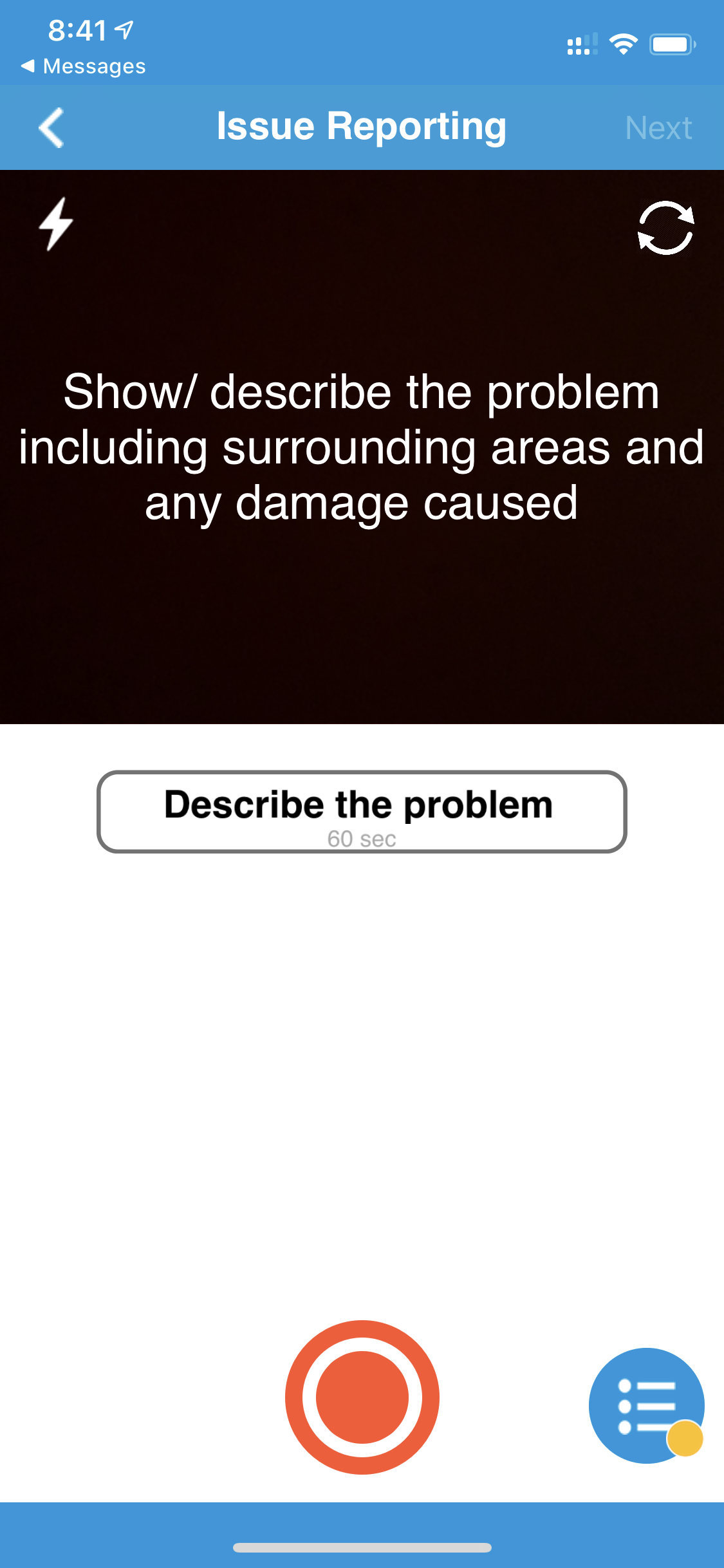Open the checklist floating button

[x=646, y=1405]
